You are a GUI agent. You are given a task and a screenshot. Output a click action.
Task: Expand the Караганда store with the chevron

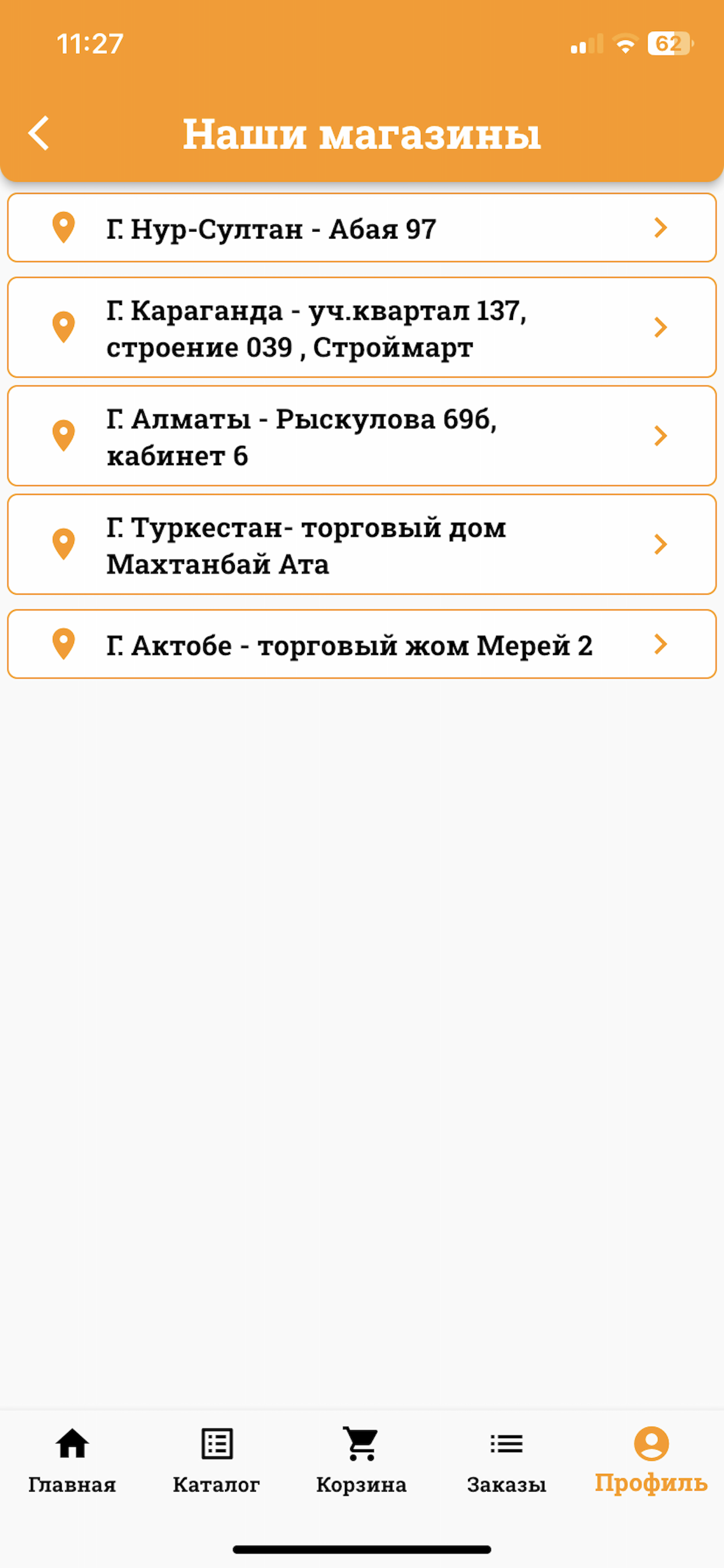click(x=660, y=327)
